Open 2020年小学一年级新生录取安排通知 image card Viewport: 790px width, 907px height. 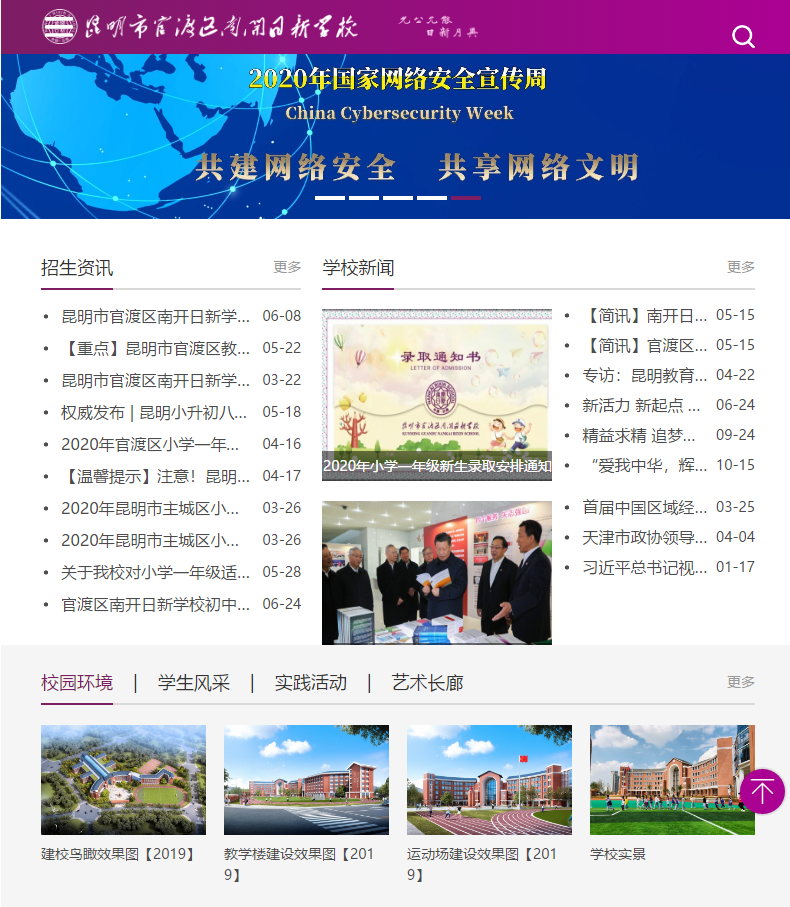[436, 395]
